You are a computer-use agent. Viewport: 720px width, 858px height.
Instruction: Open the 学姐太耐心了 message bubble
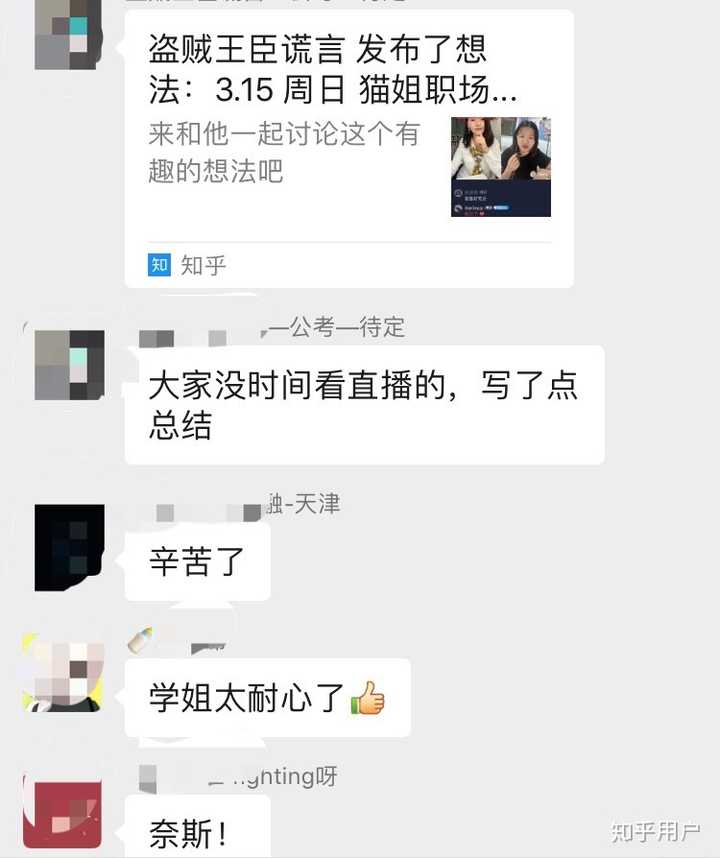pos(270,698)
